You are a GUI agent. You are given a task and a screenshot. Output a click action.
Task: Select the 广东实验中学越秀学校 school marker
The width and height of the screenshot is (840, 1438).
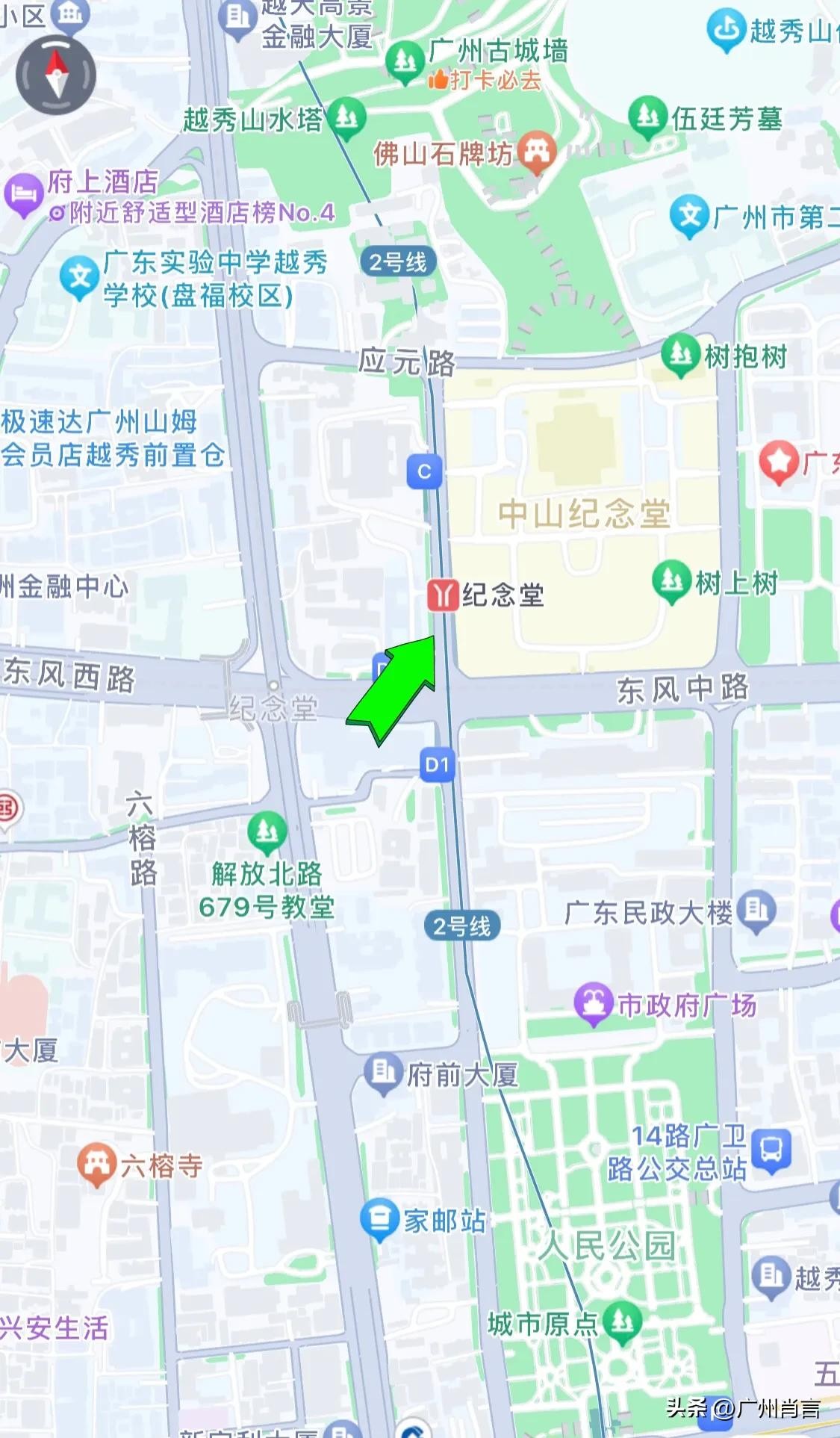tap(79, 277)
